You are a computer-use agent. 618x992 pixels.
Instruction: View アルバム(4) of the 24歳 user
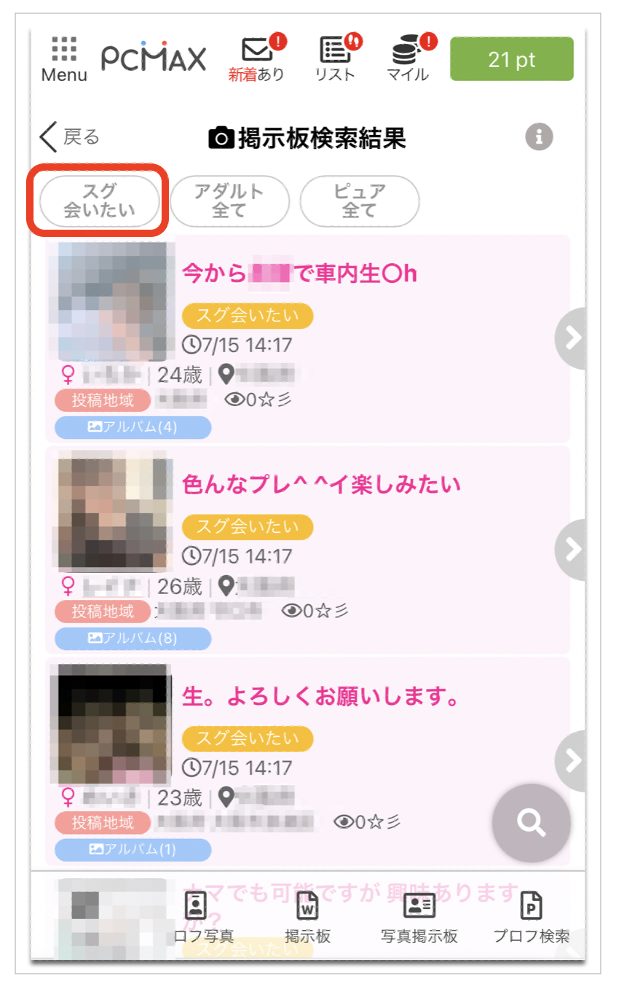[133, 427]
